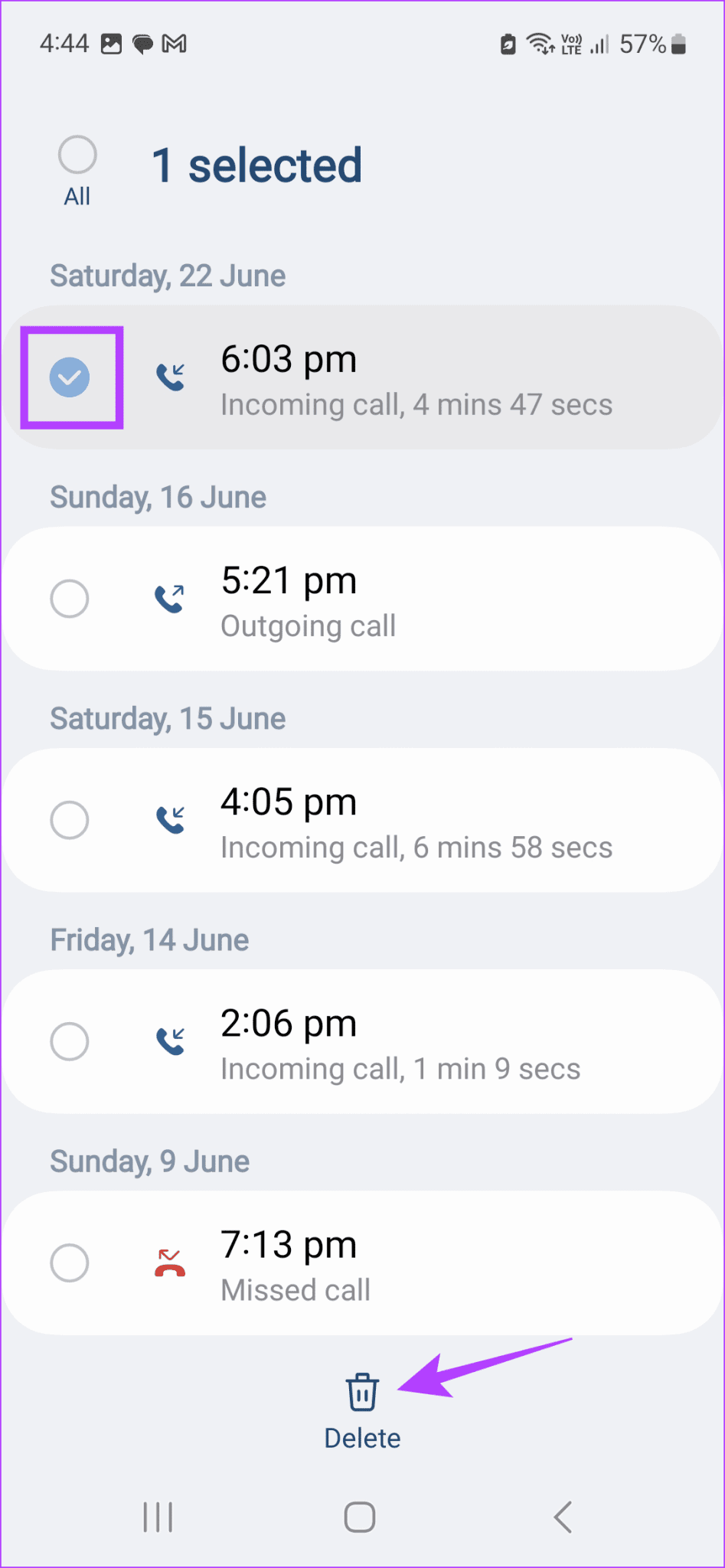
Task: Select the 5:21 pm outgoing call circle
Action: pyautogui.click(x=70, y=598)
